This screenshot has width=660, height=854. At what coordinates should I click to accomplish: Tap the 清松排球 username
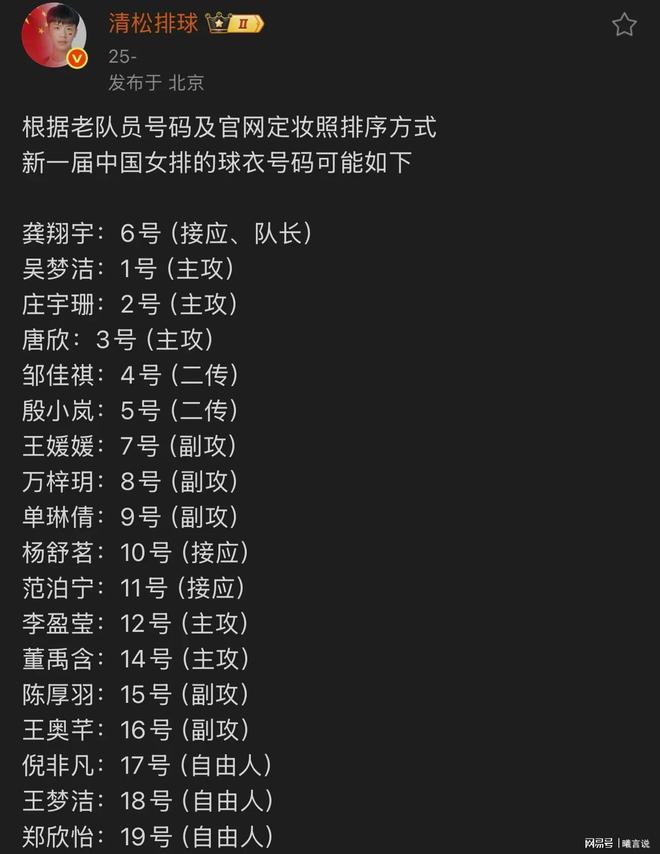pyautogui.click(x=152, y=22)
